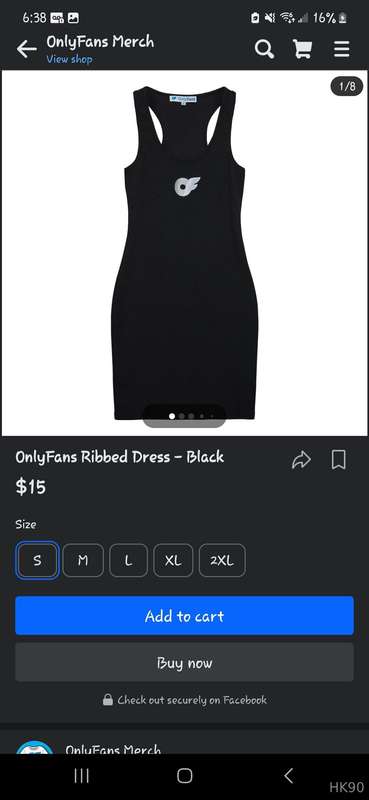The width and height of the screenshot is (369, 800).
Task: Open the hamburger menu
Action: (341, 49)
